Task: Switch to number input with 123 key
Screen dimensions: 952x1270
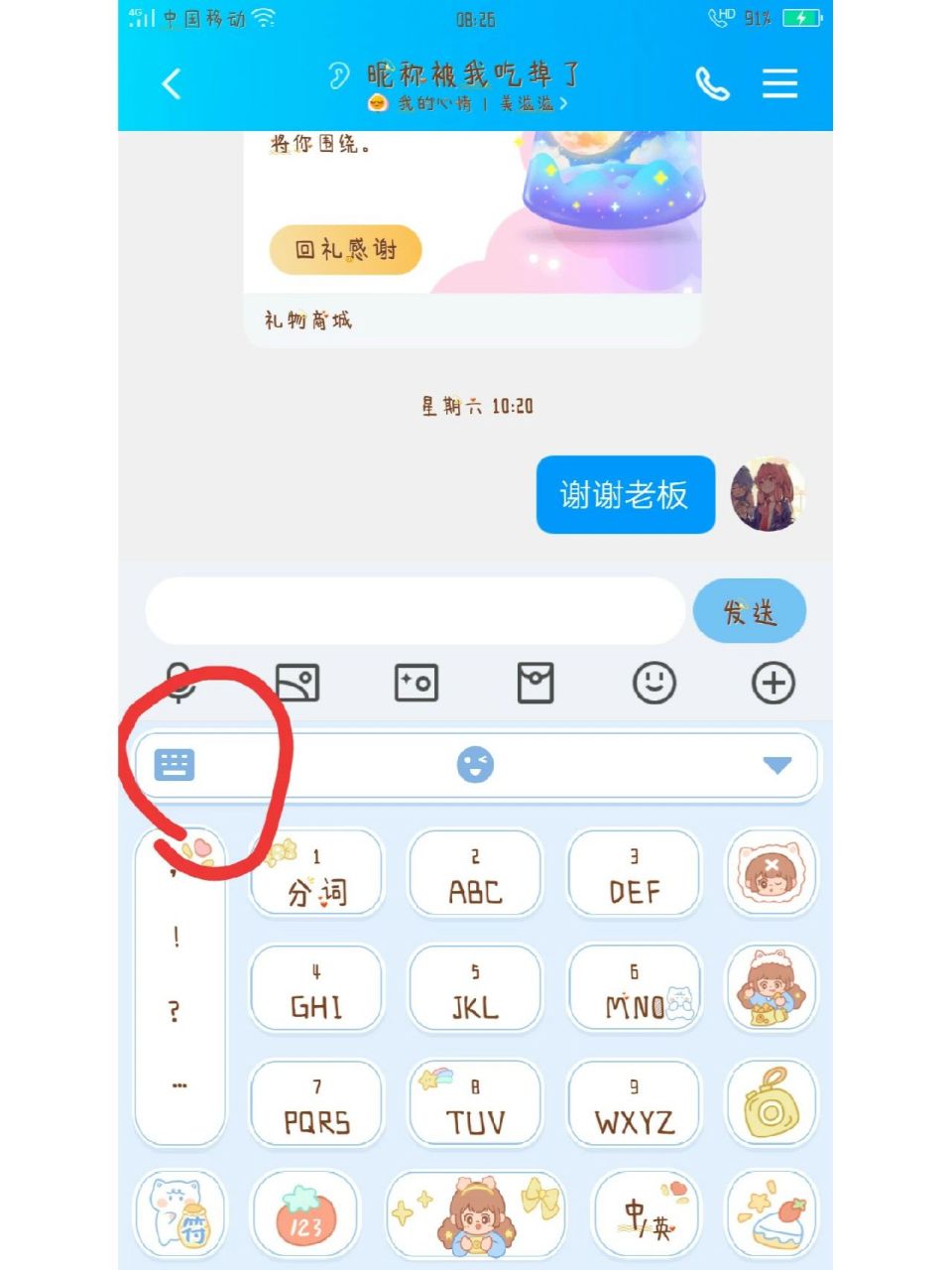Action: point(304,1212)
